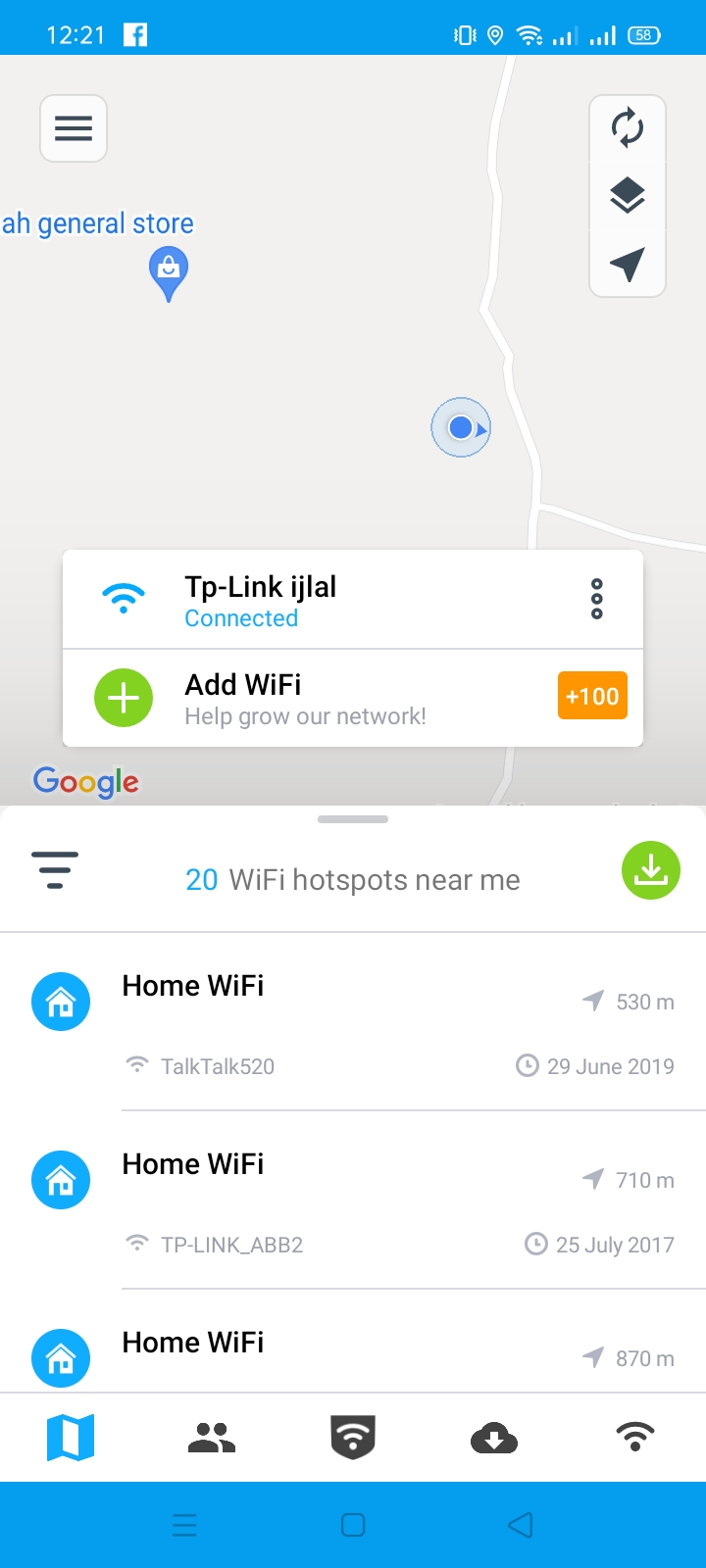
Task: Switch to the map tab
Action: coord(71,1438)
